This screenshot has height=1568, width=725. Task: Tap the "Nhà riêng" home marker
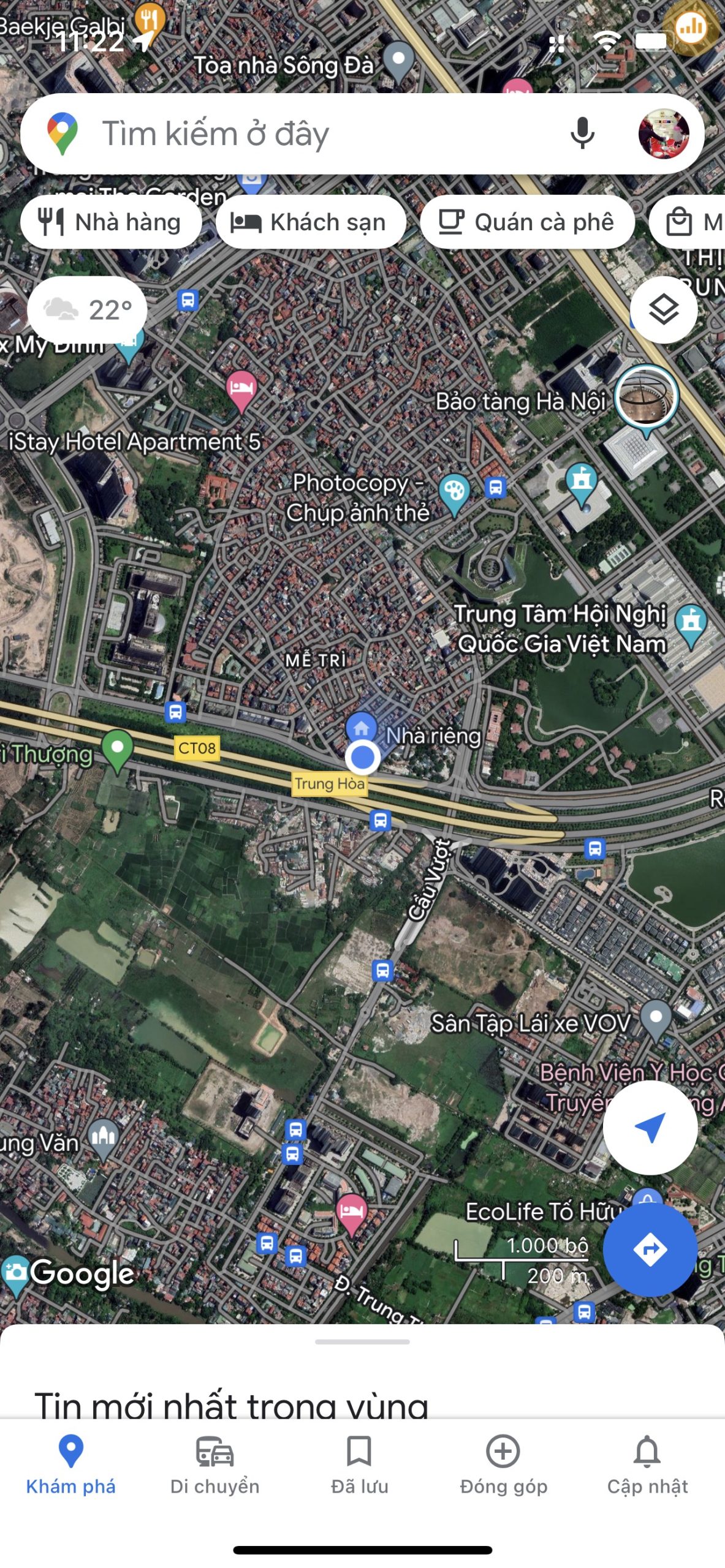[362, 727]
